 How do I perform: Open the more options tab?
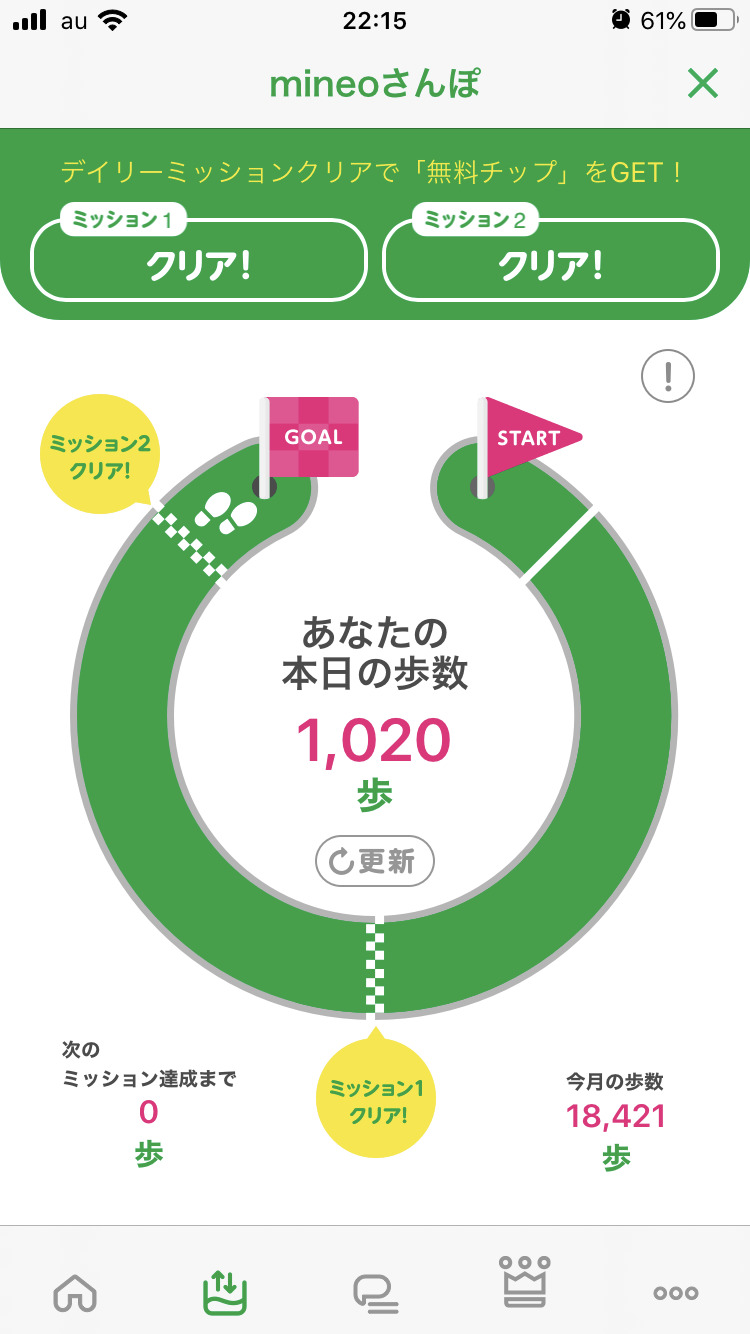coord(675,1293)
